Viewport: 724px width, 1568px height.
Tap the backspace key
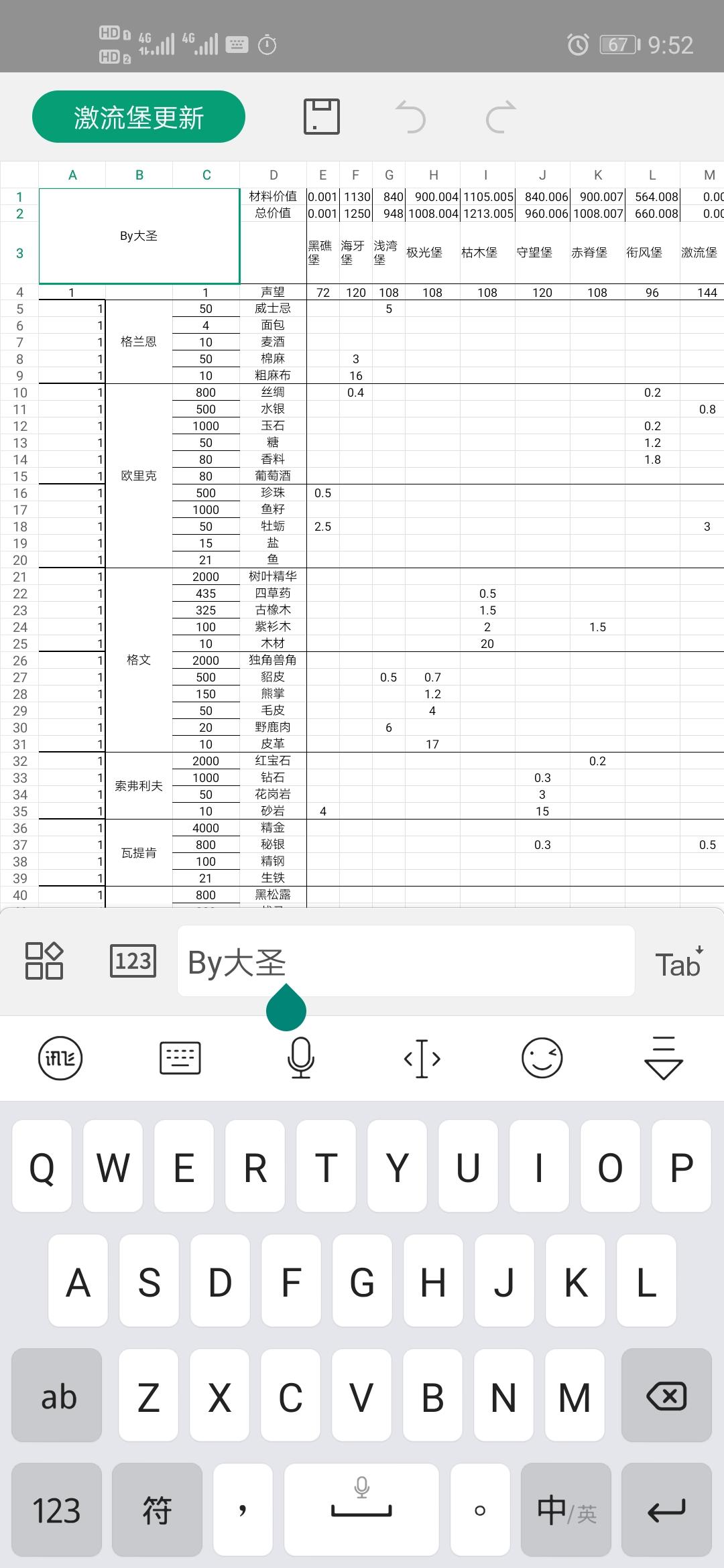point(666,1396)
